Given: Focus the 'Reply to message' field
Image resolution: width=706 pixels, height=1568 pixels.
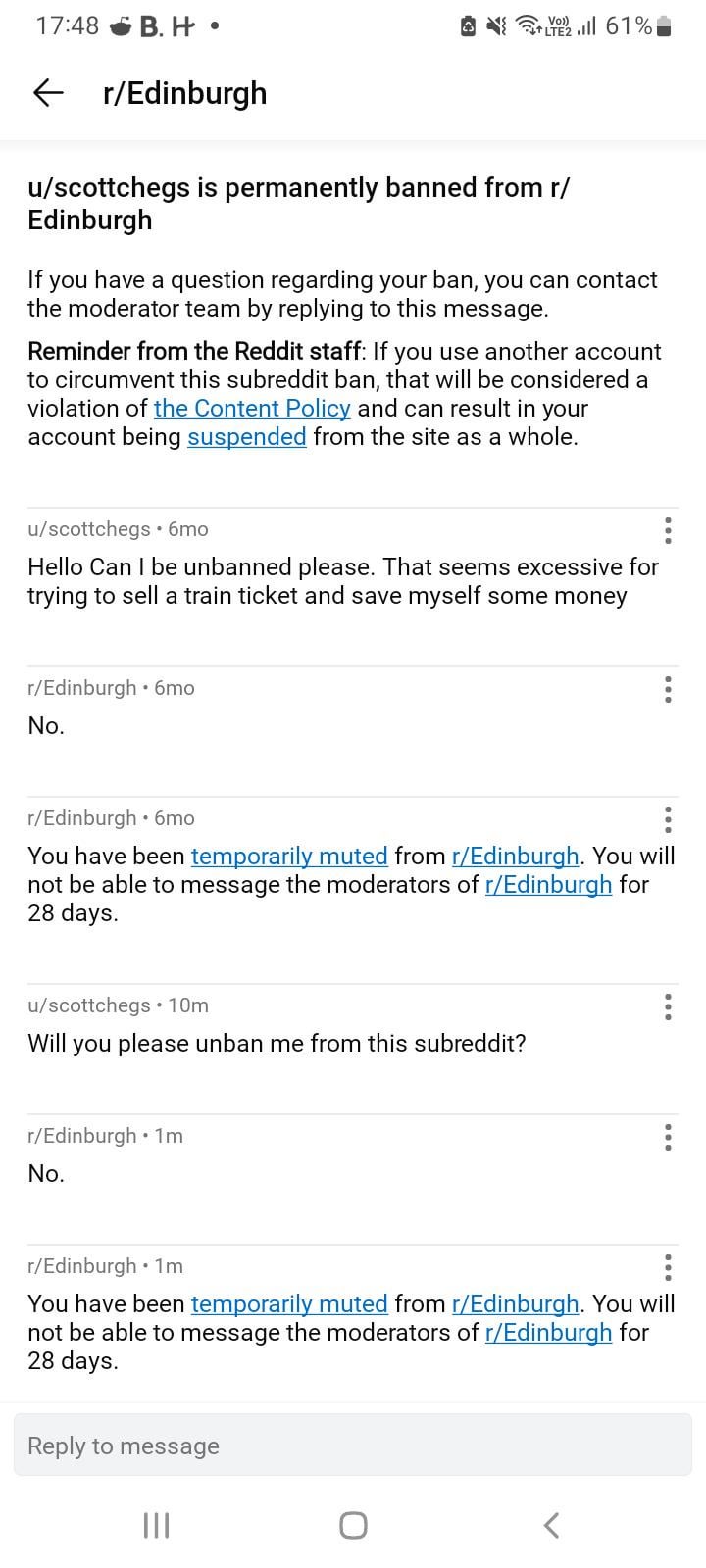Looking at the screenshot, I should 353,1445.
